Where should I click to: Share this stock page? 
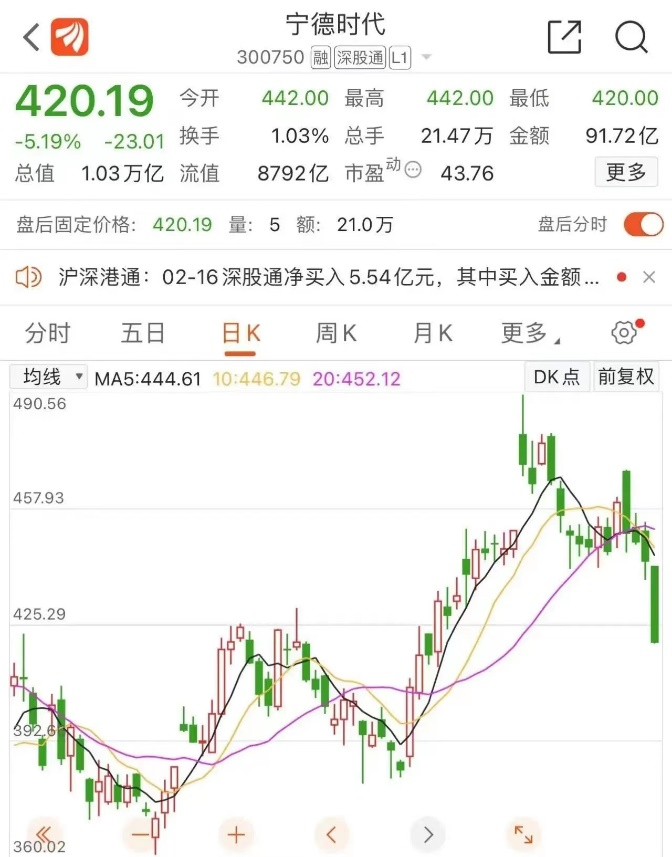tap(564, 38)
